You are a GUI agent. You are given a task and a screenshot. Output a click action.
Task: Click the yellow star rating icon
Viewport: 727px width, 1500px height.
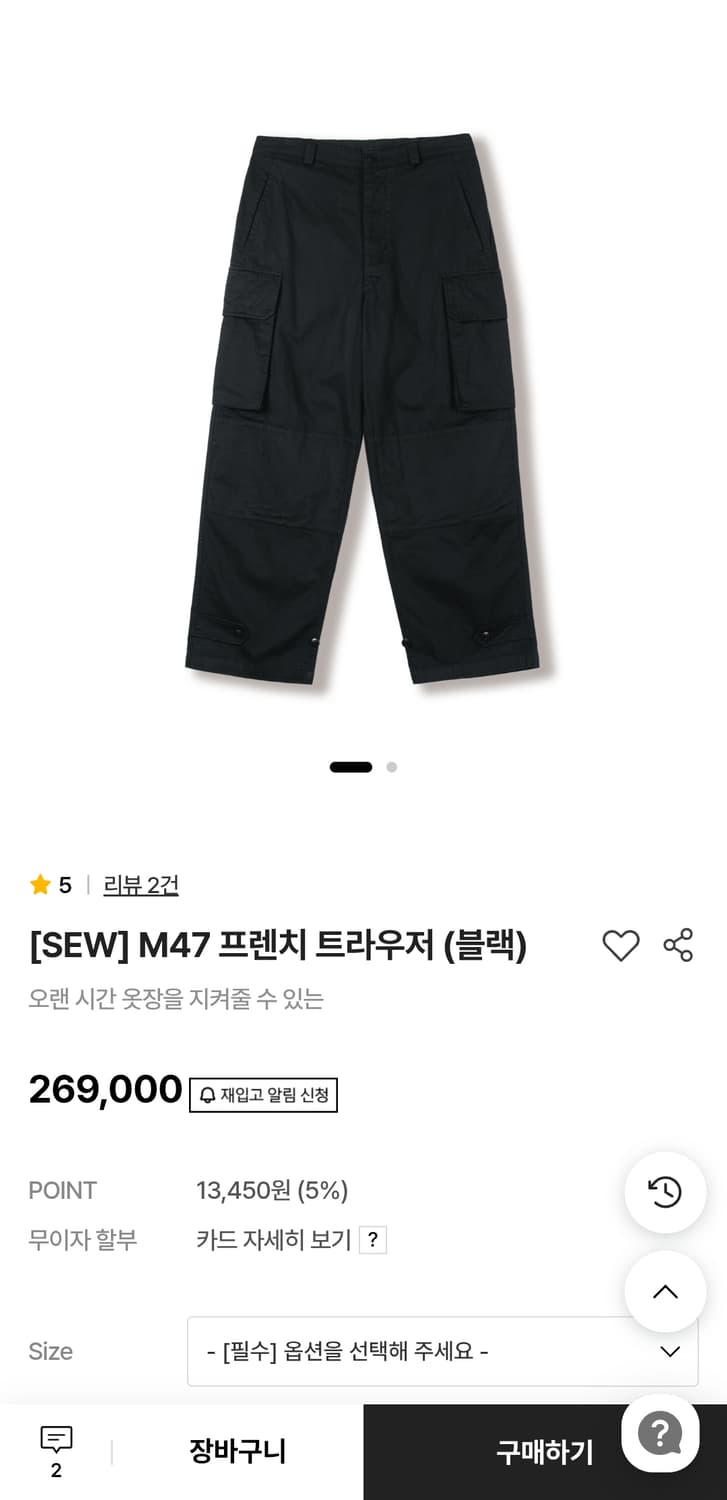[x=40, y=884]
